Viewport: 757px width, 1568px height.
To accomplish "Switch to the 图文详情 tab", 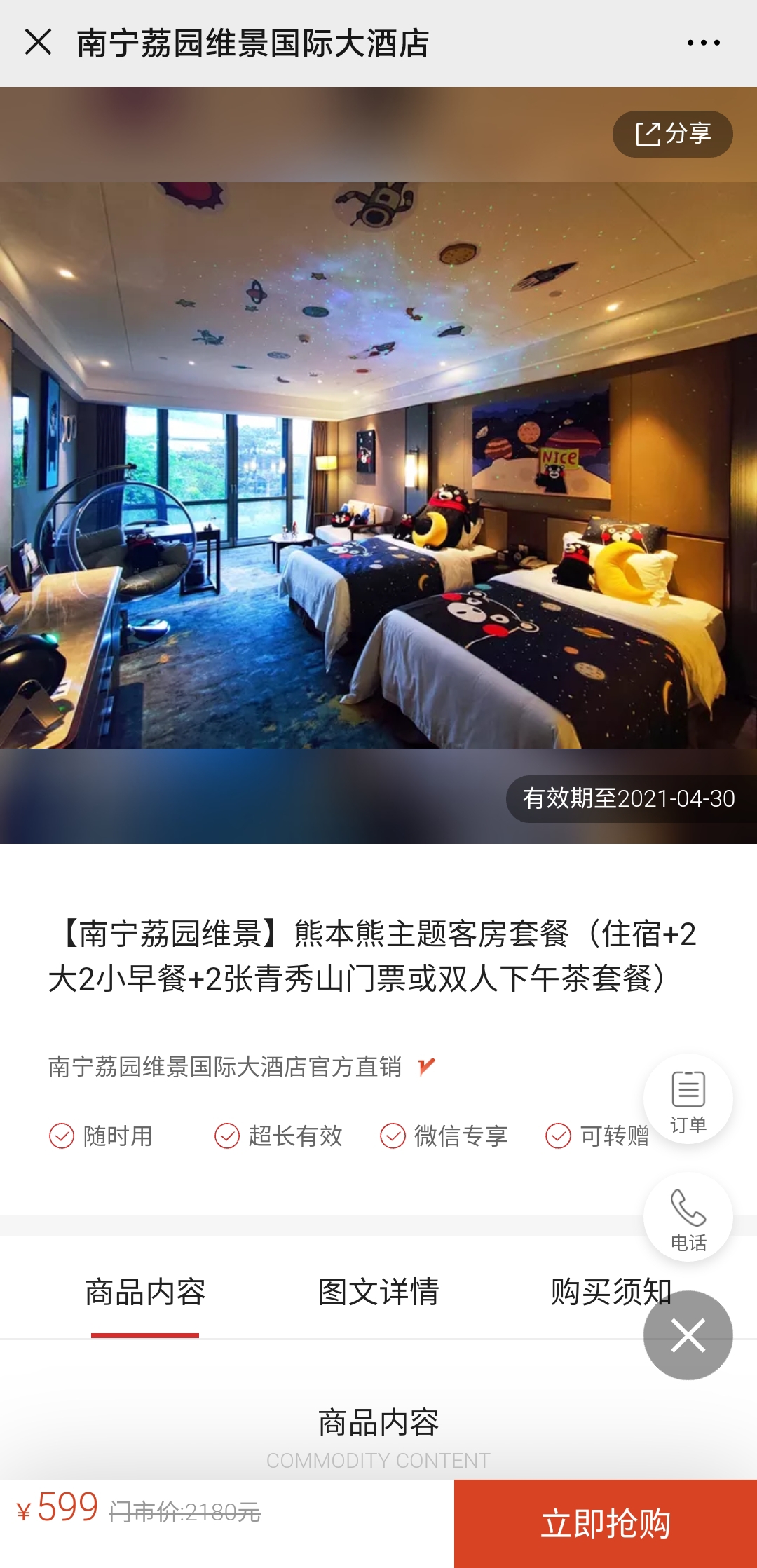I will (x=378, y=1292).
